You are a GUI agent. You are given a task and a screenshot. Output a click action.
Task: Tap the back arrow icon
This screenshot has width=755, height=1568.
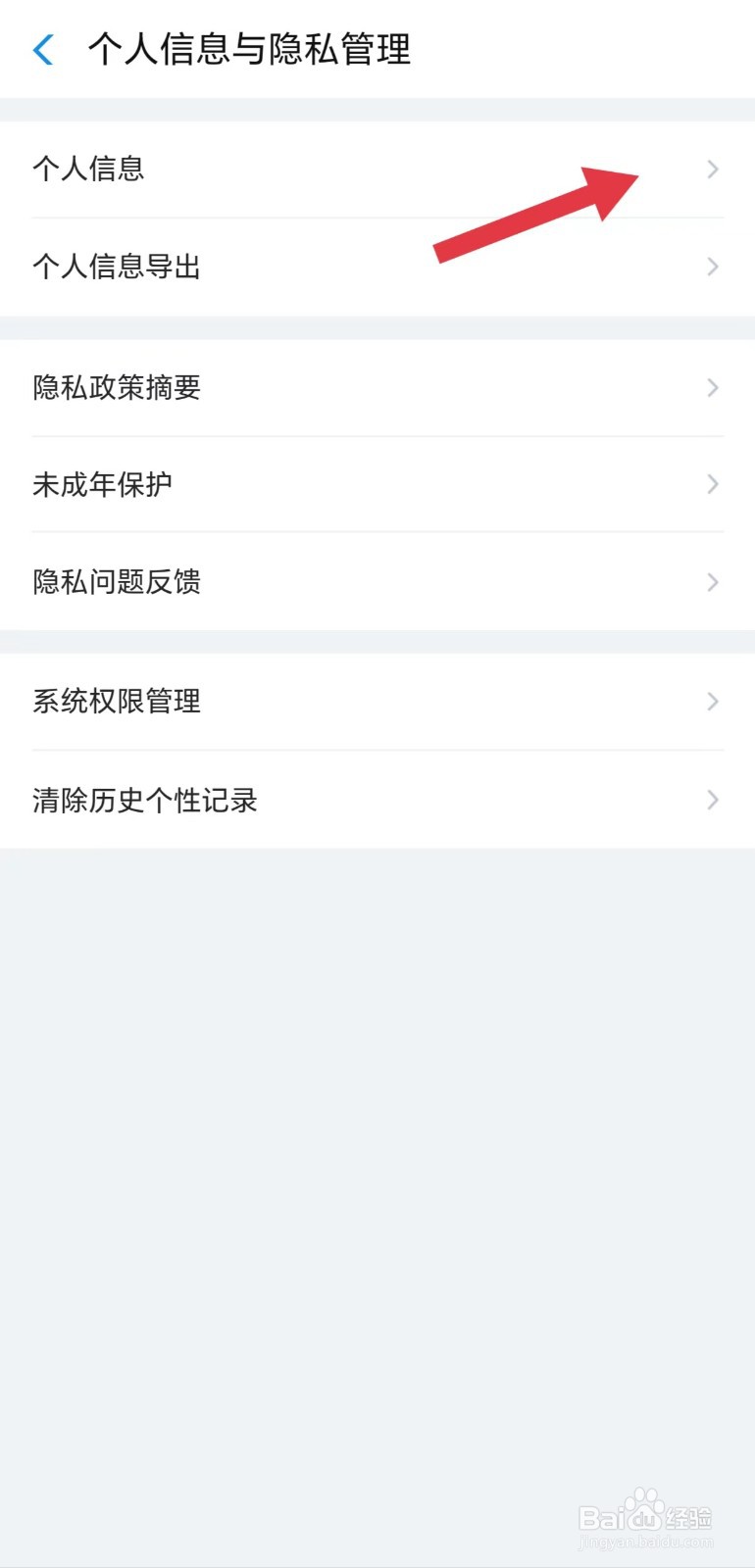click(x=42, y=50)
